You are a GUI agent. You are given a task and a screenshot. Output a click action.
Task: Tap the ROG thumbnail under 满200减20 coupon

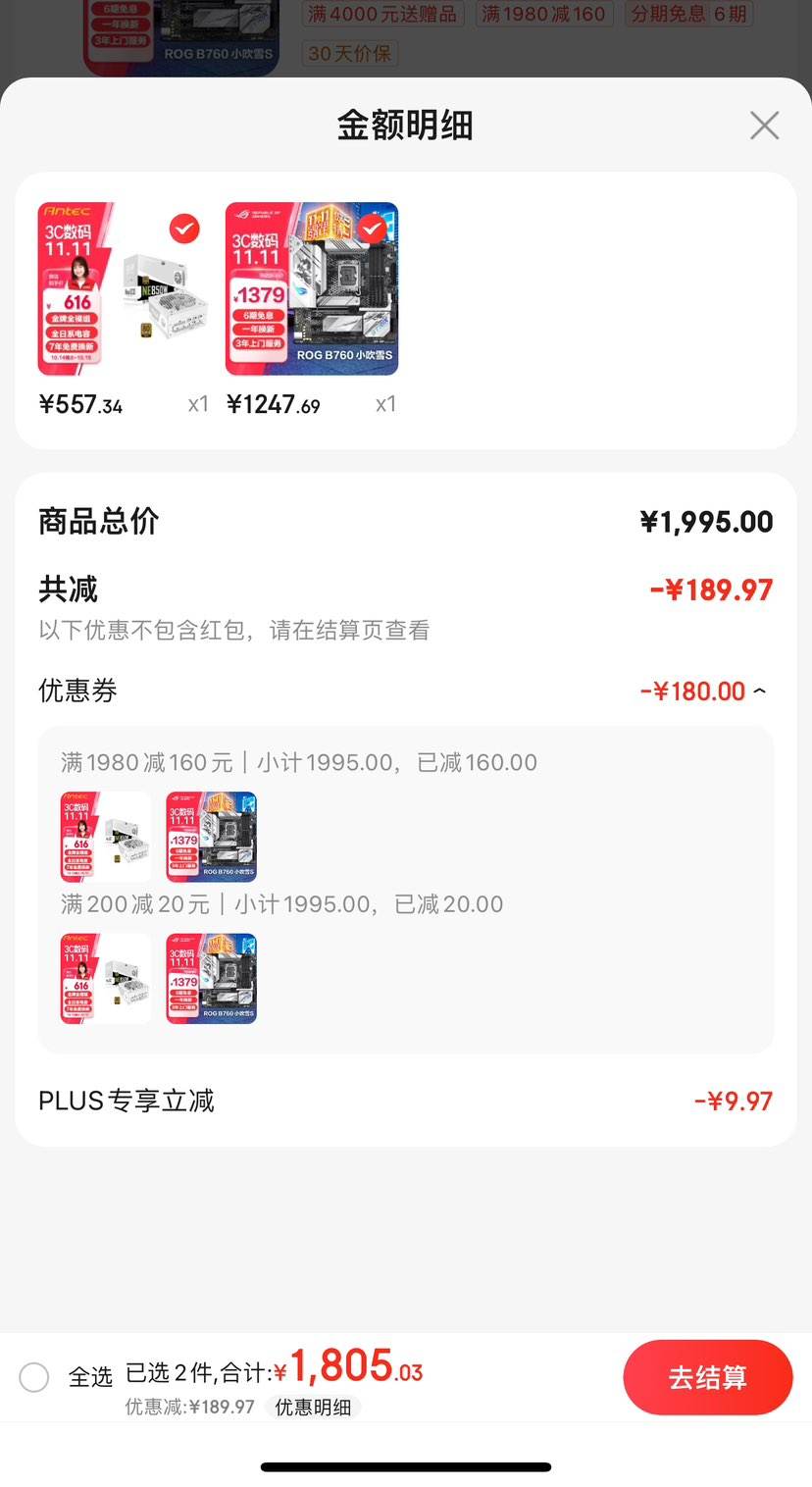pos(211,978)
